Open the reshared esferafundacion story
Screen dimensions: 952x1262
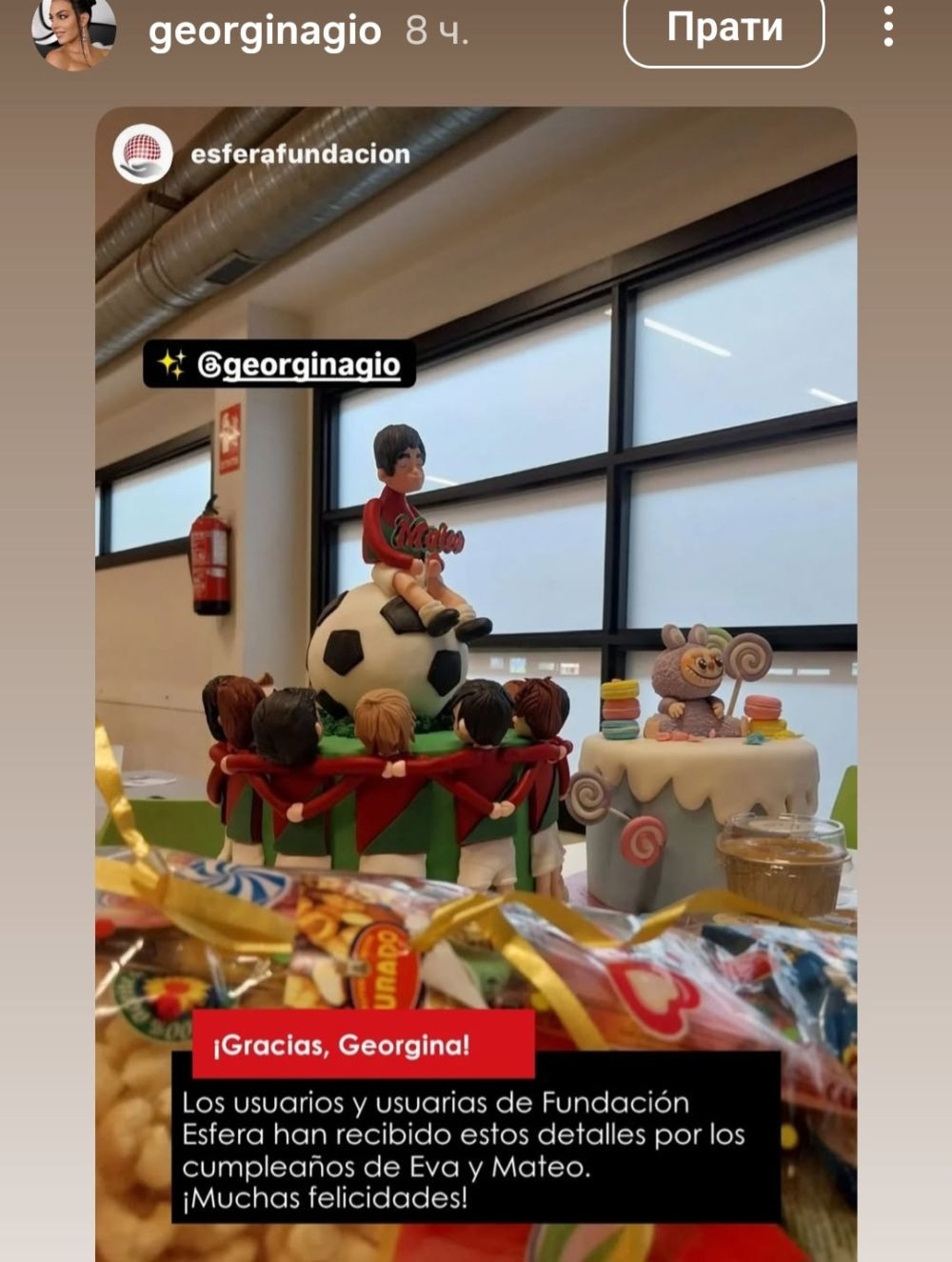point(299,153)
